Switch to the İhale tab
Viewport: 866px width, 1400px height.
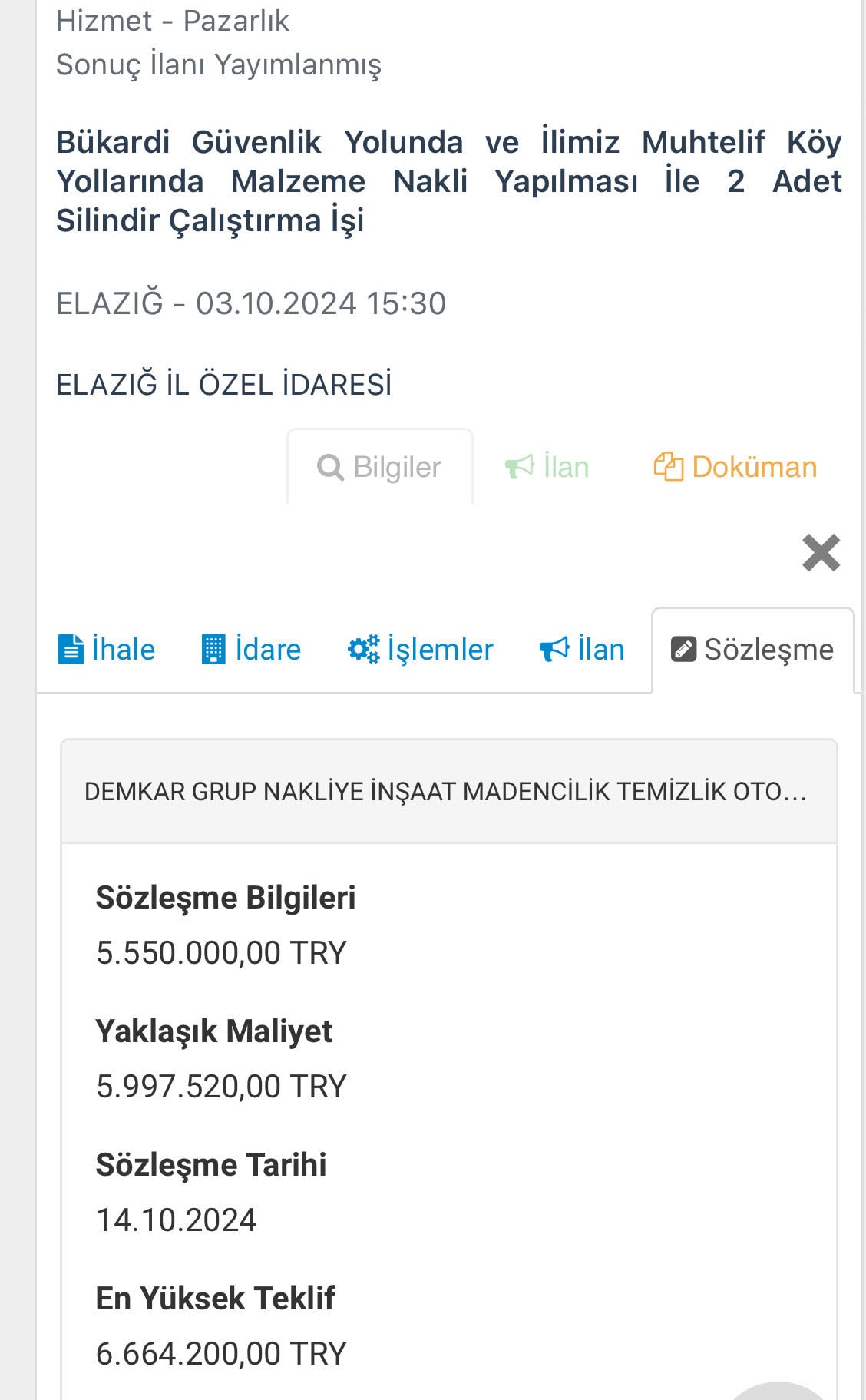click(x=107, y=650)
